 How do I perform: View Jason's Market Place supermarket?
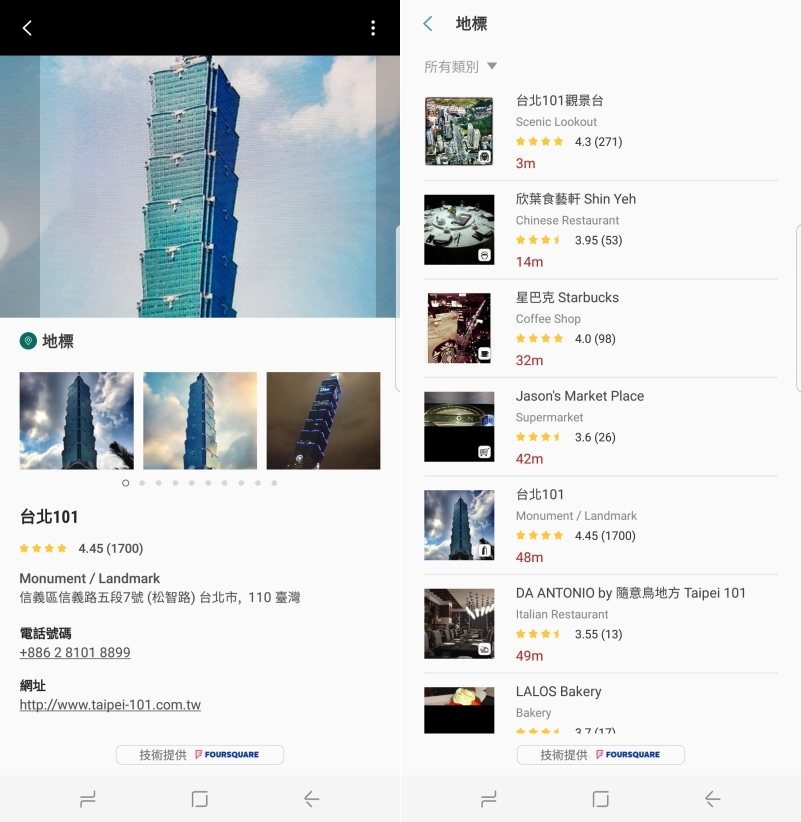pos(600,427)
